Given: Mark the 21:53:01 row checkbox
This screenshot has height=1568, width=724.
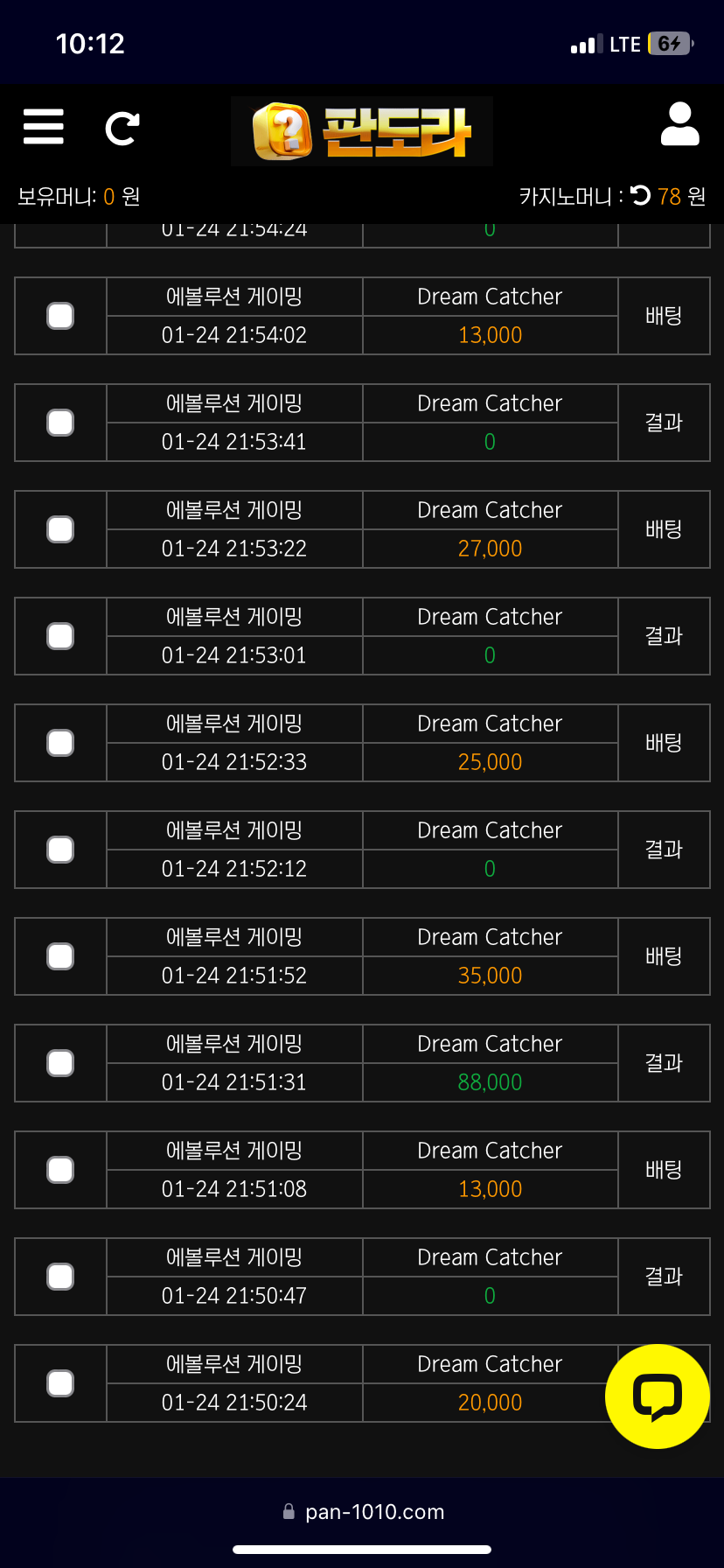Looking at the screenshot, I should (x=60, y=636).
